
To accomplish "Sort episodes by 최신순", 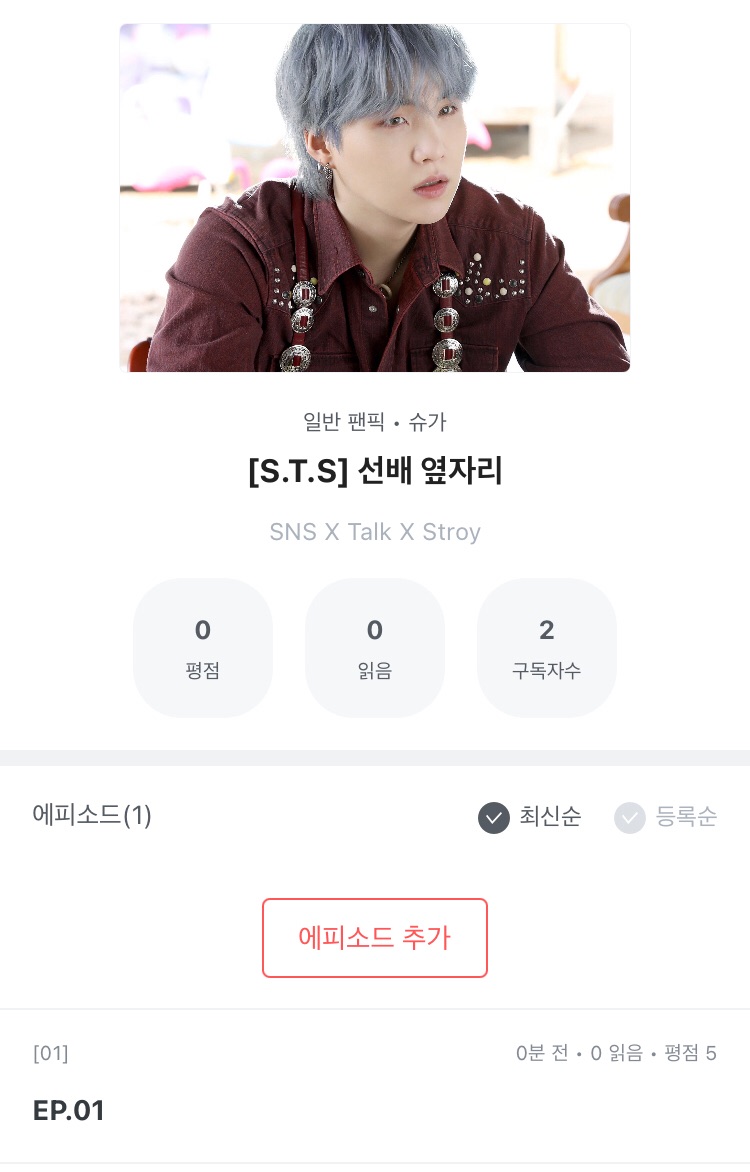I will coord(530,817).
